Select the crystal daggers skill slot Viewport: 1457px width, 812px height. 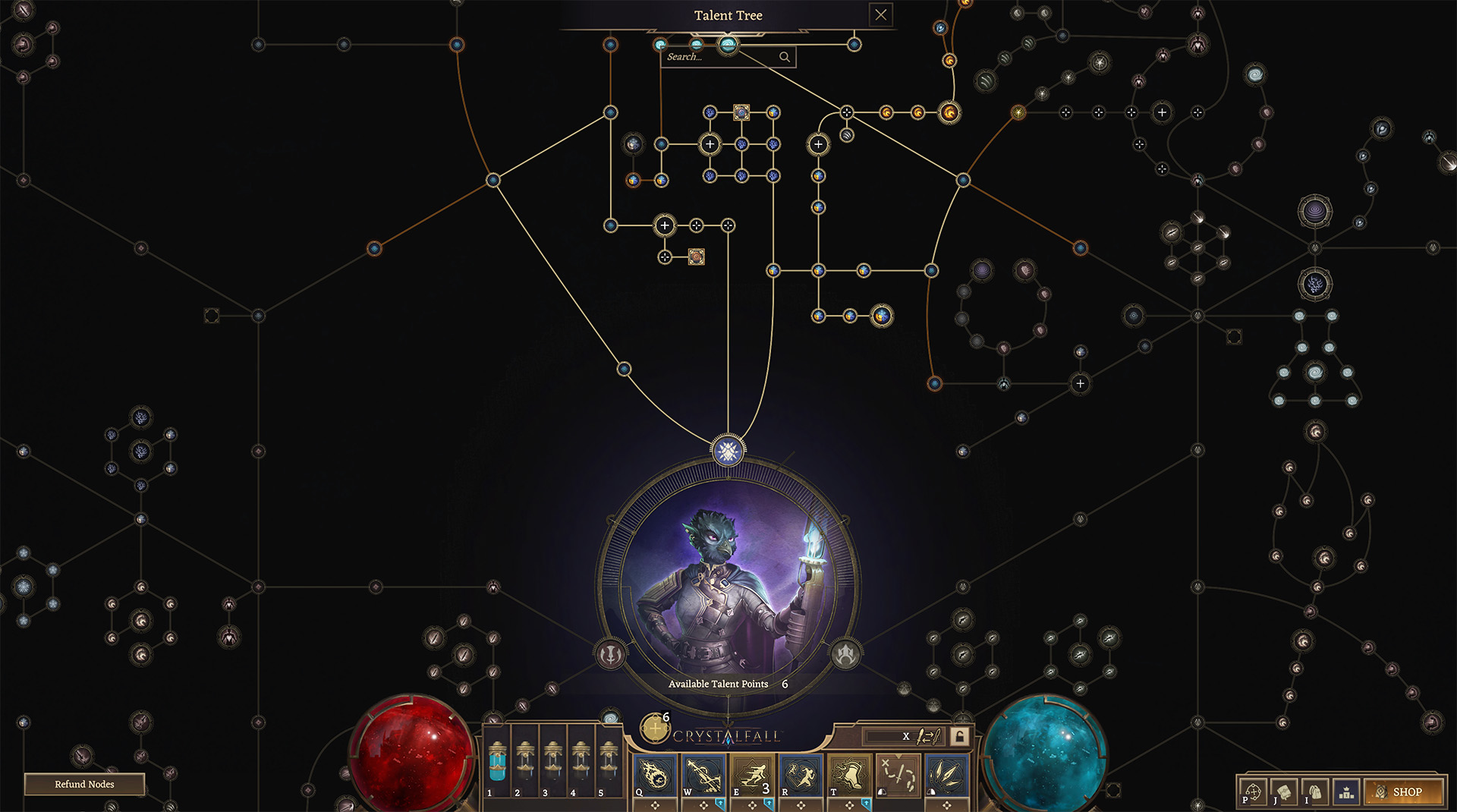946,776
